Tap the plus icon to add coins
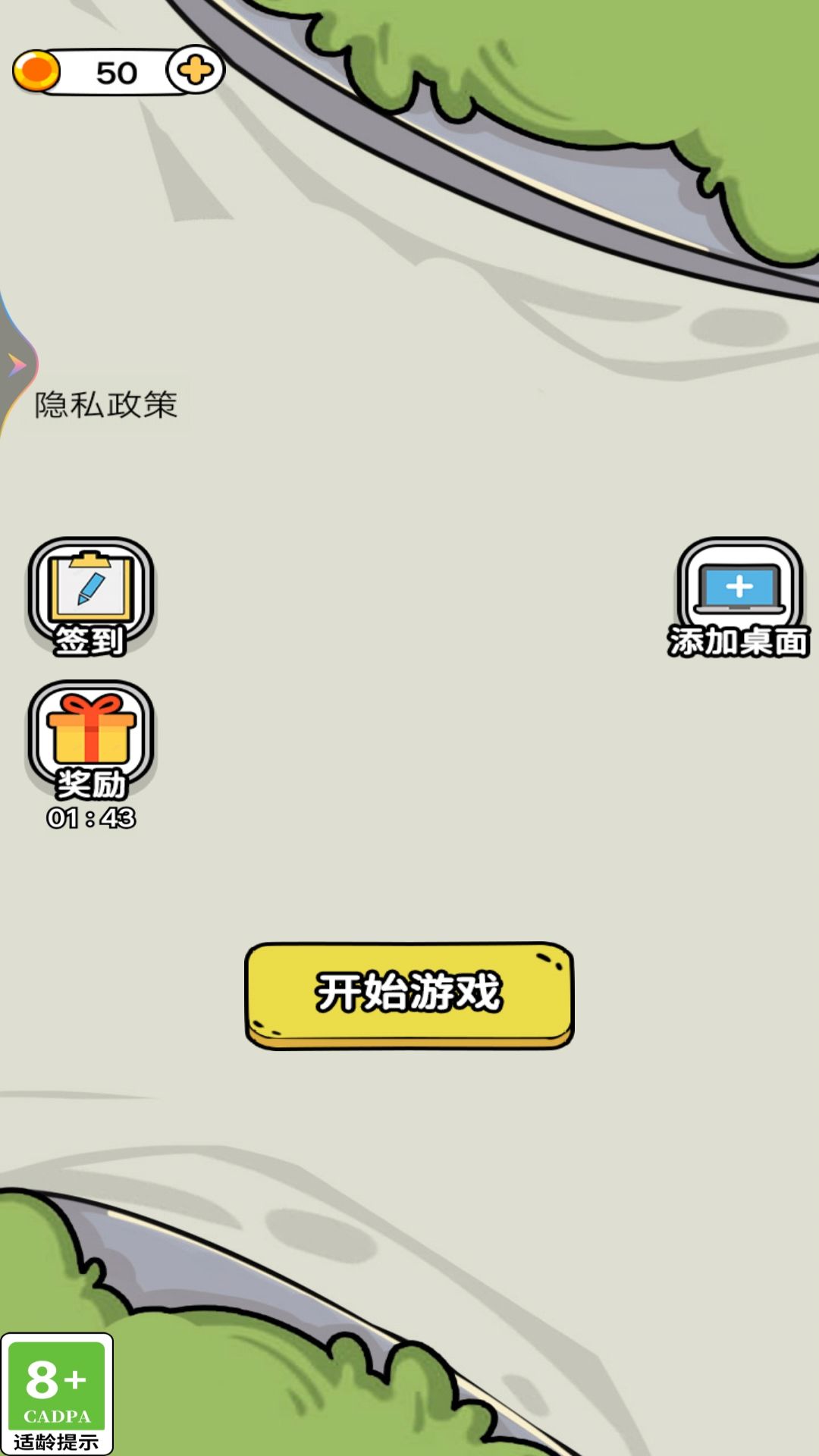Image resolution: width=819 pixels, height=1456 pixels. [x=196, y=71]
